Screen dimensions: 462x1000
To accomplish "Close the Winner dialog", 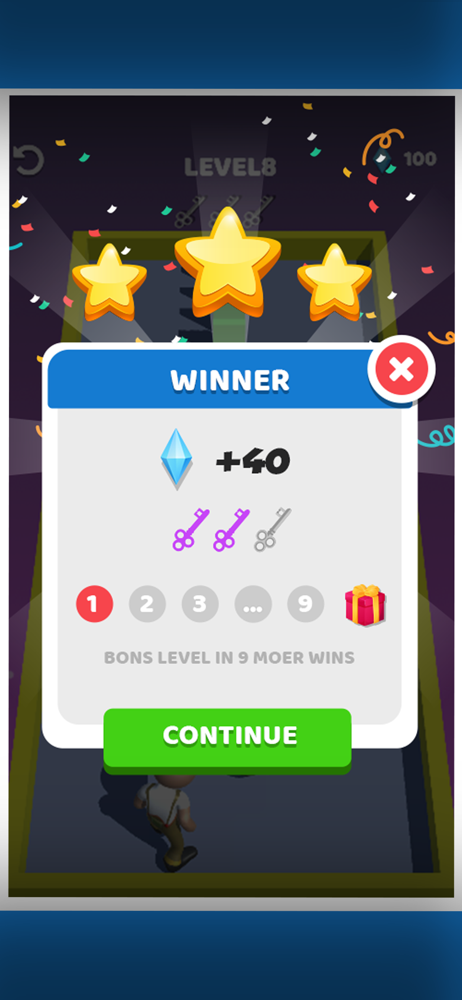I will (401, 369).
